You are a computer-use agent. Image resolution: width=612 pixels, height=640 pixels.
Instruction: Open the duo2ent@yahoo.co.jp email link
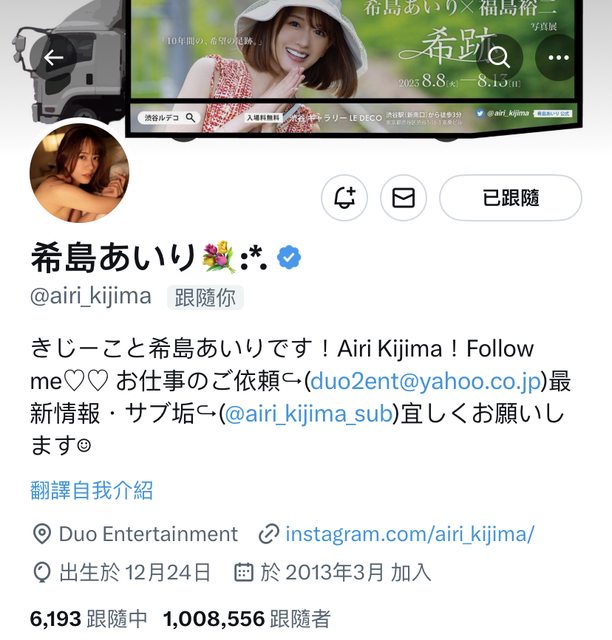point(425,381)
